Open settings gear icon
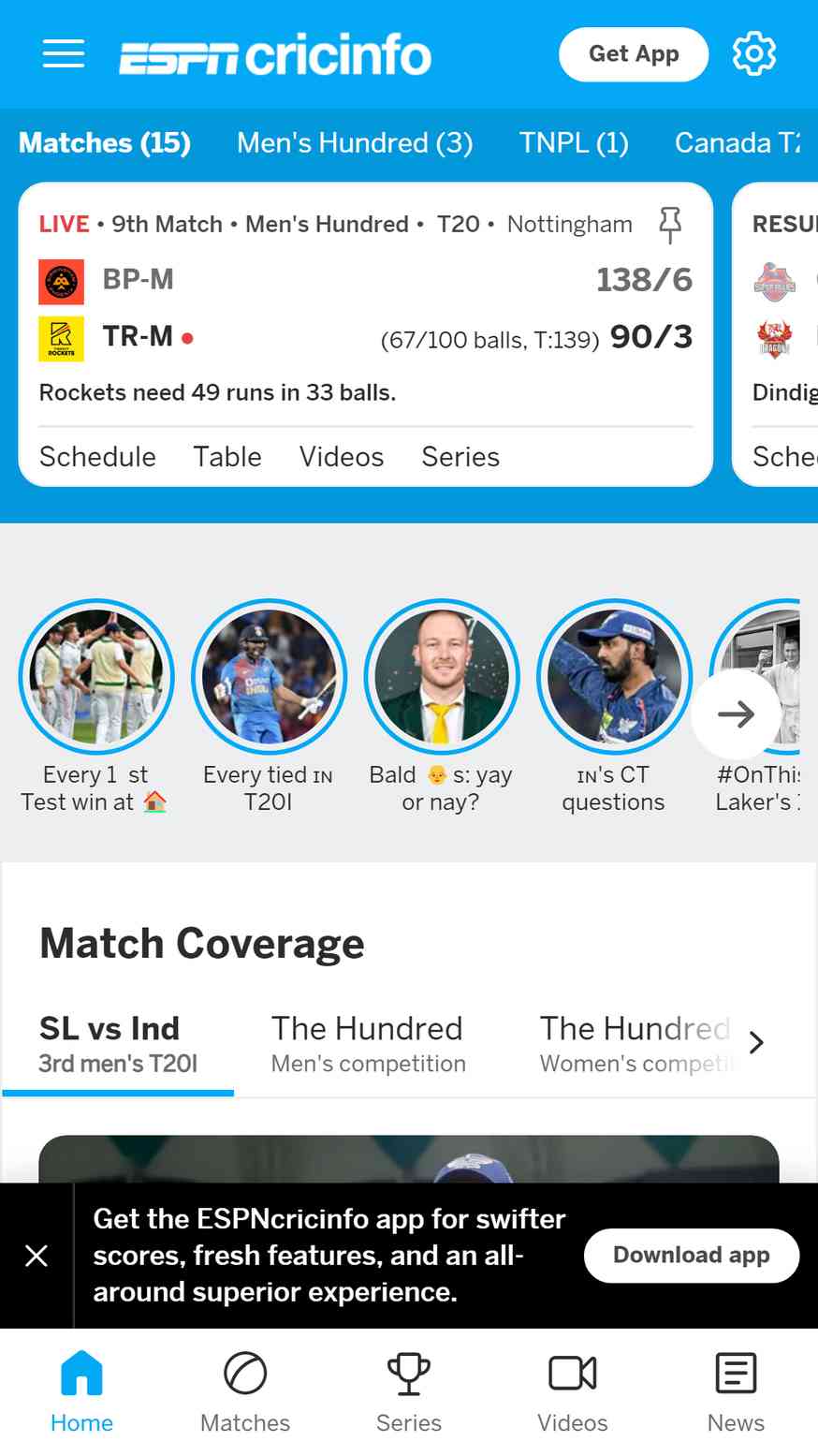Viewport: 818px width, 1456px height. pos(754,54)
